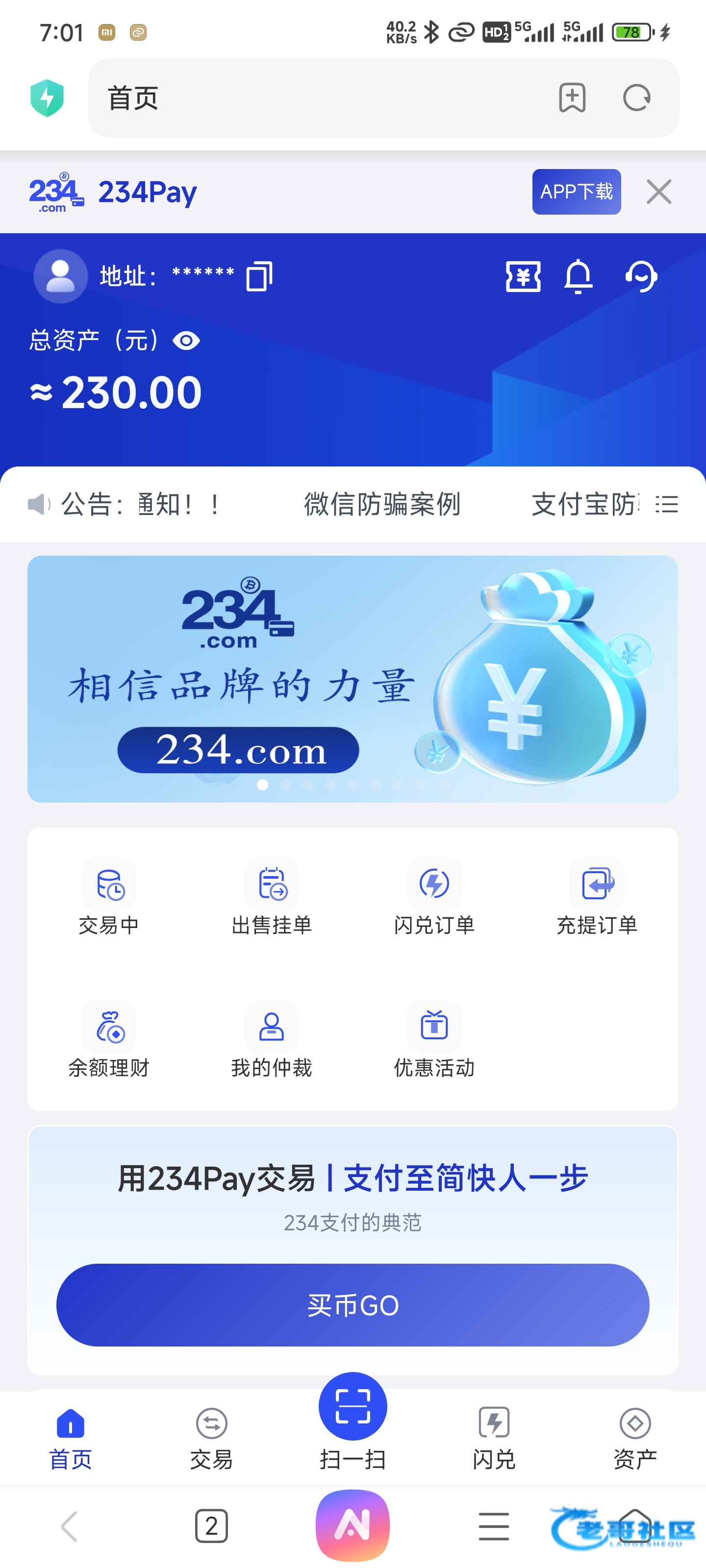The width and height of the screenshot is (706, 1568).
Task: Copy the wallet address
Action: (259, 277)
